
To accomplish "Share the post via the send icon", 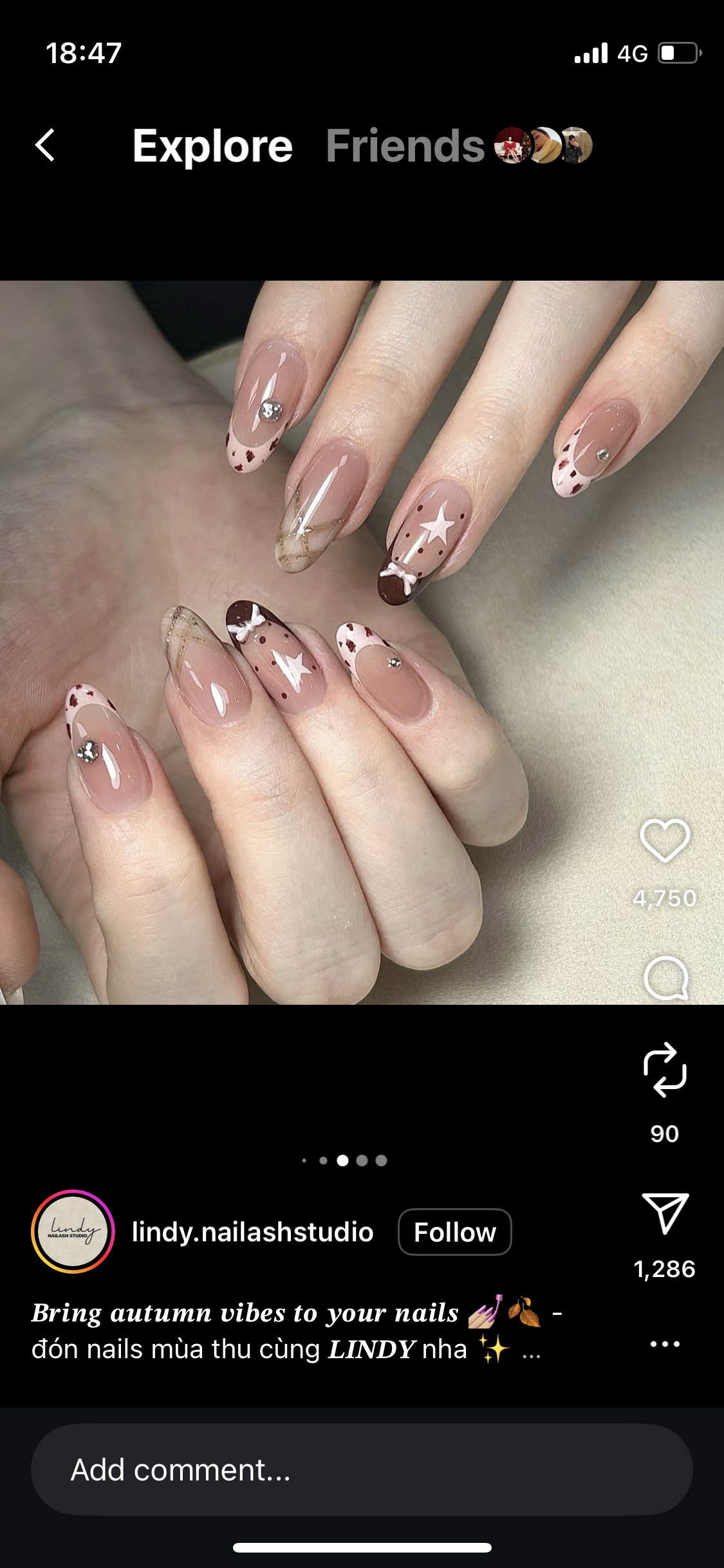I will point(665,1214).
